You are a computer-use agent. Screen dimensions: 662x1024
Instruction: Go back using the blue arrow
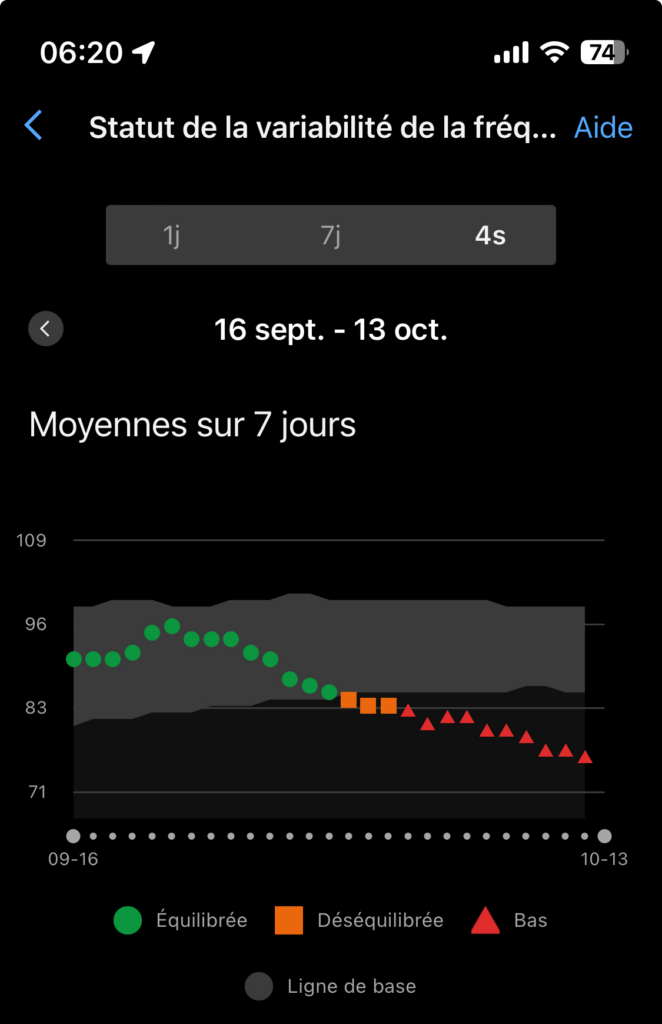pos(33,125)
